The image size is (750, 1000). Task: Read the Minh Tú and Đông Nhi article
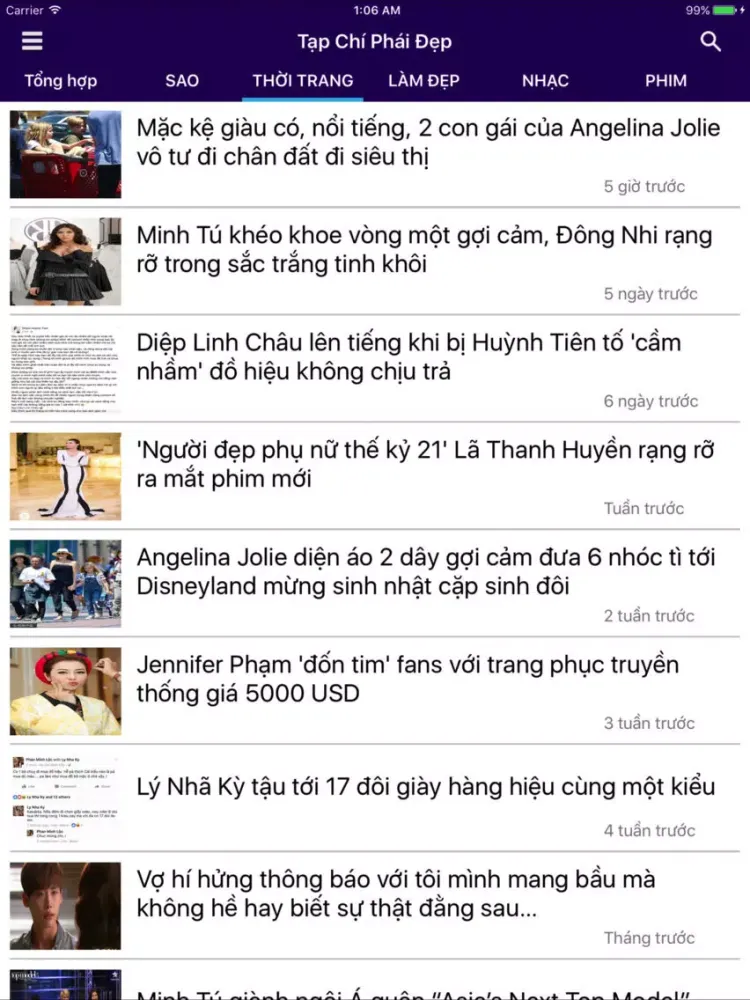point(424,250)
